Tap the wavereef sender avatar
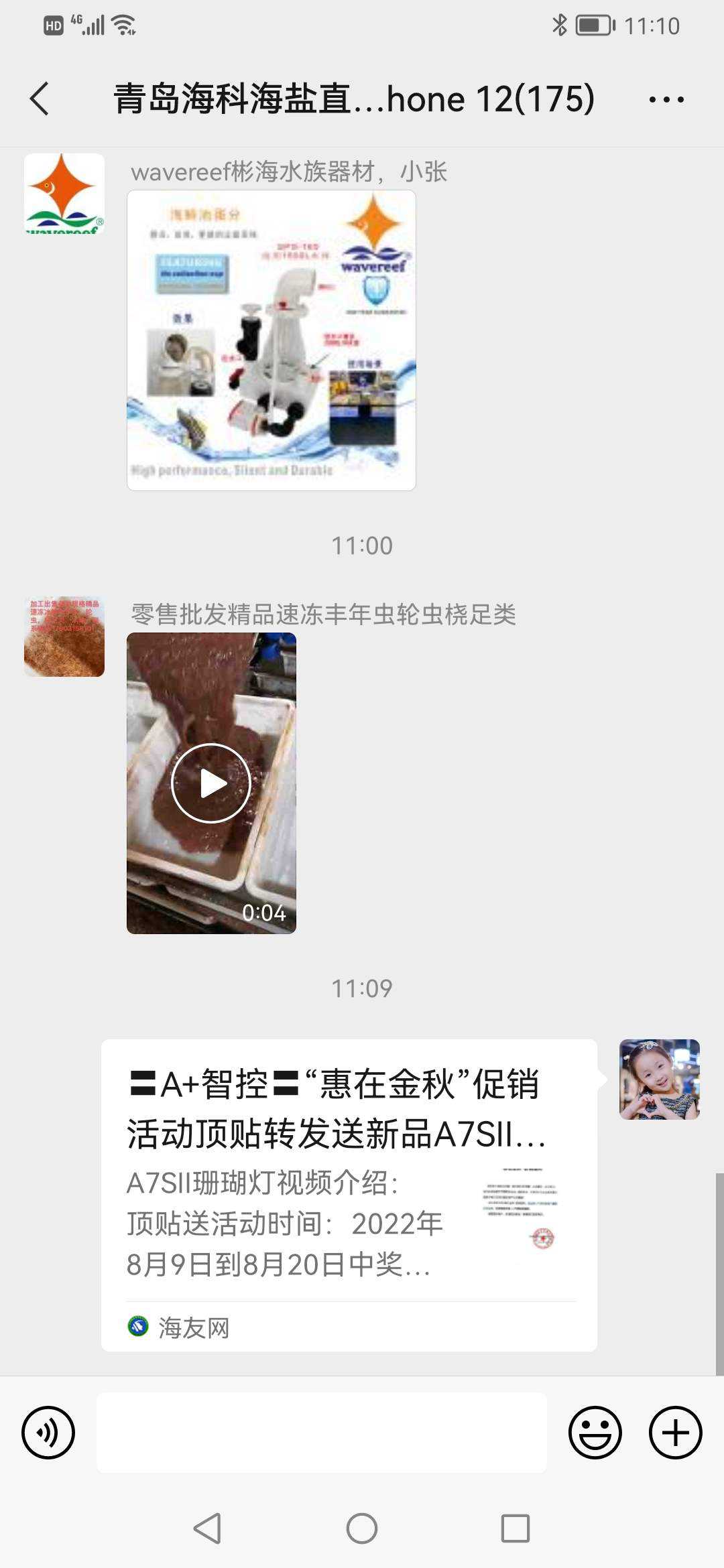 point(64,194)
